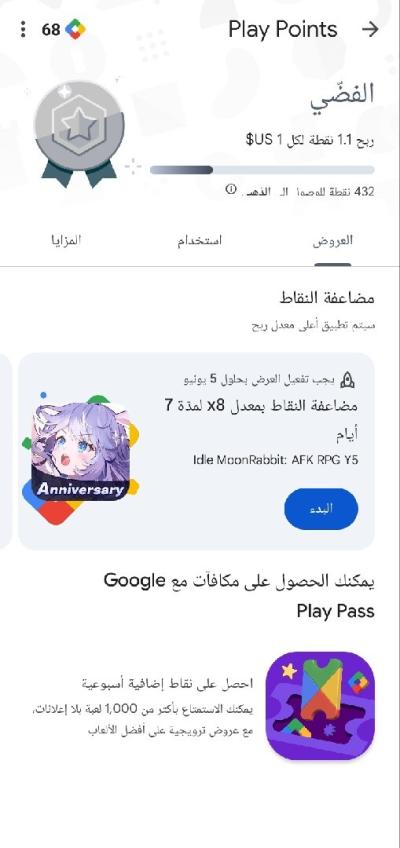Tap the البدء button for Idle MoonRabbit

[x=321, y=509]
